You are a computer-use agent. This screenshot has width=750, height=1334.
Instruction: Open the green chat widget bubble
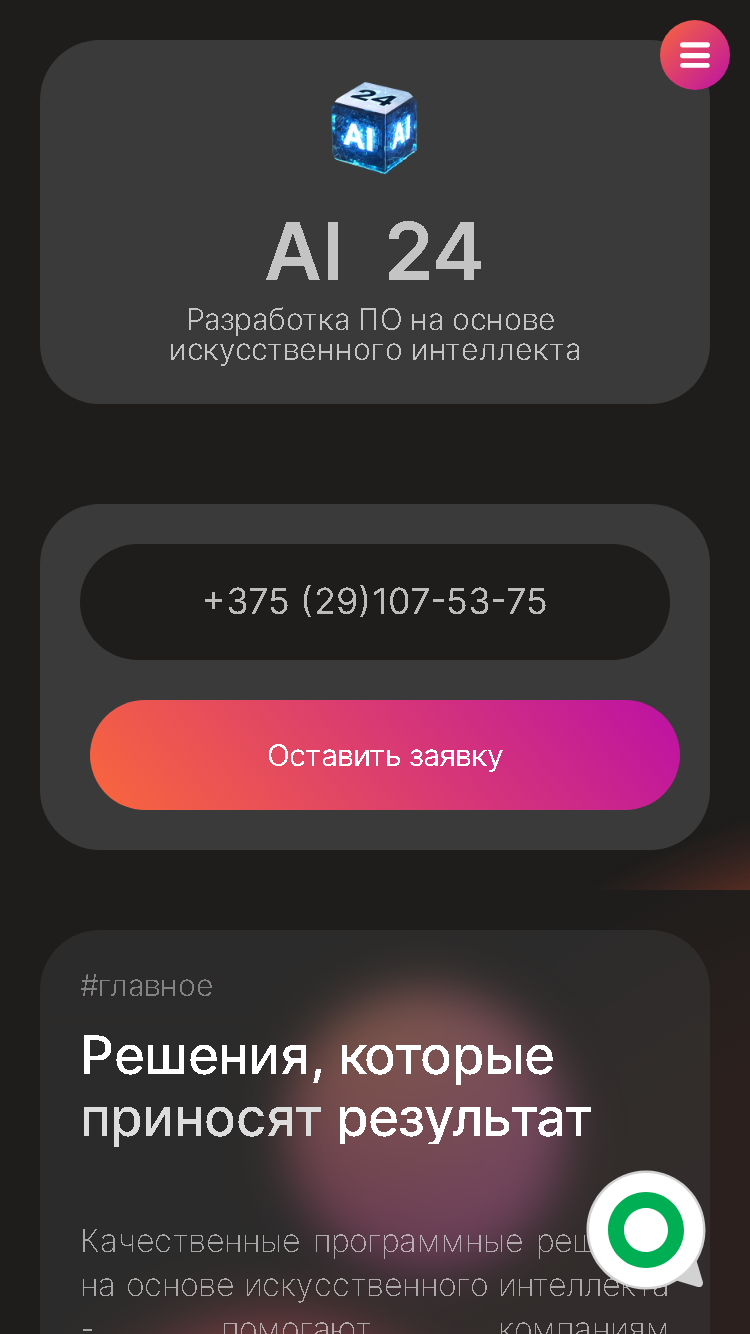point(646,1230)
